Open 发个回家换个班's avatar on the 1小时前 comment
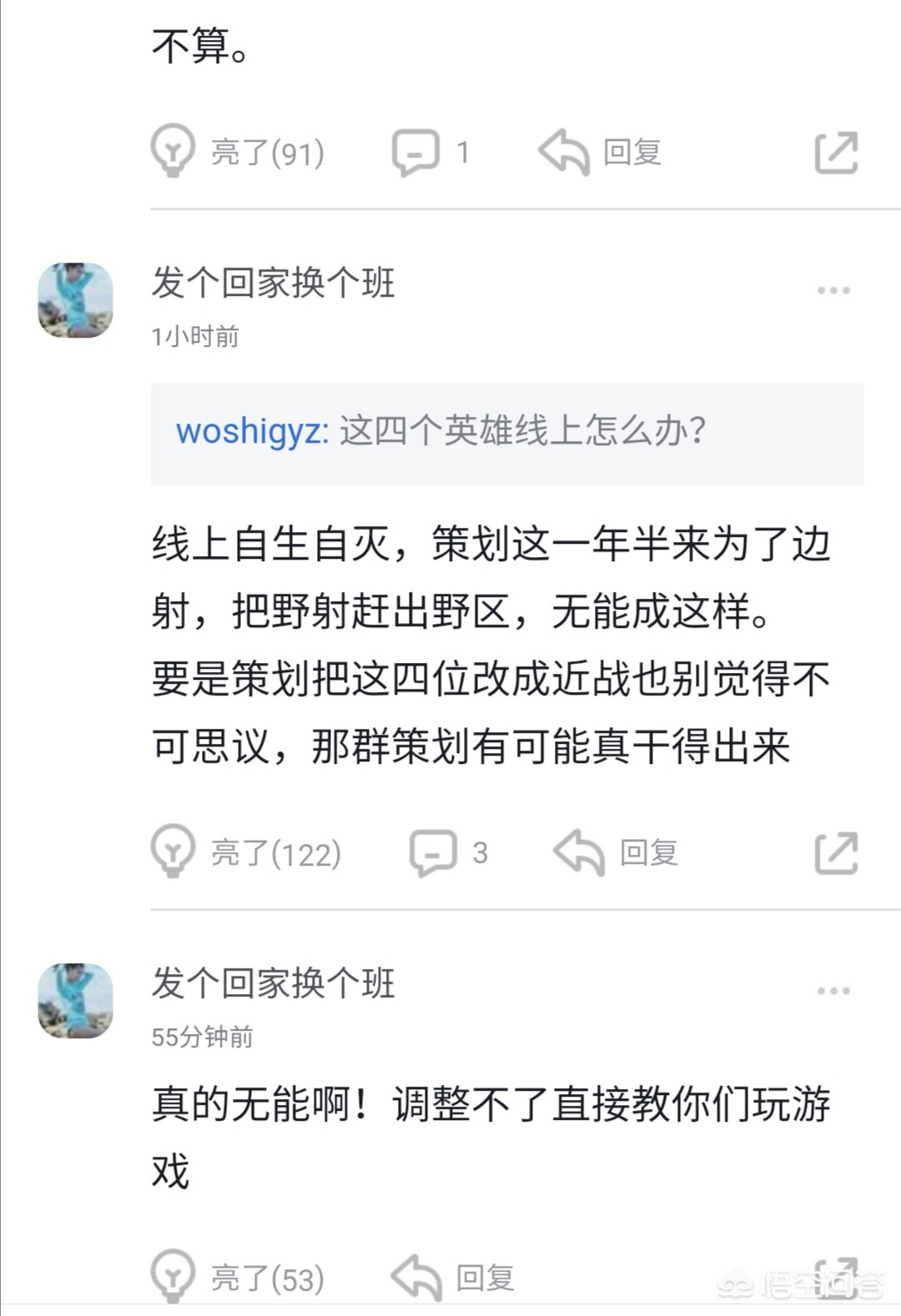Viewport: 901px width, 1316px height. (75, 300)
